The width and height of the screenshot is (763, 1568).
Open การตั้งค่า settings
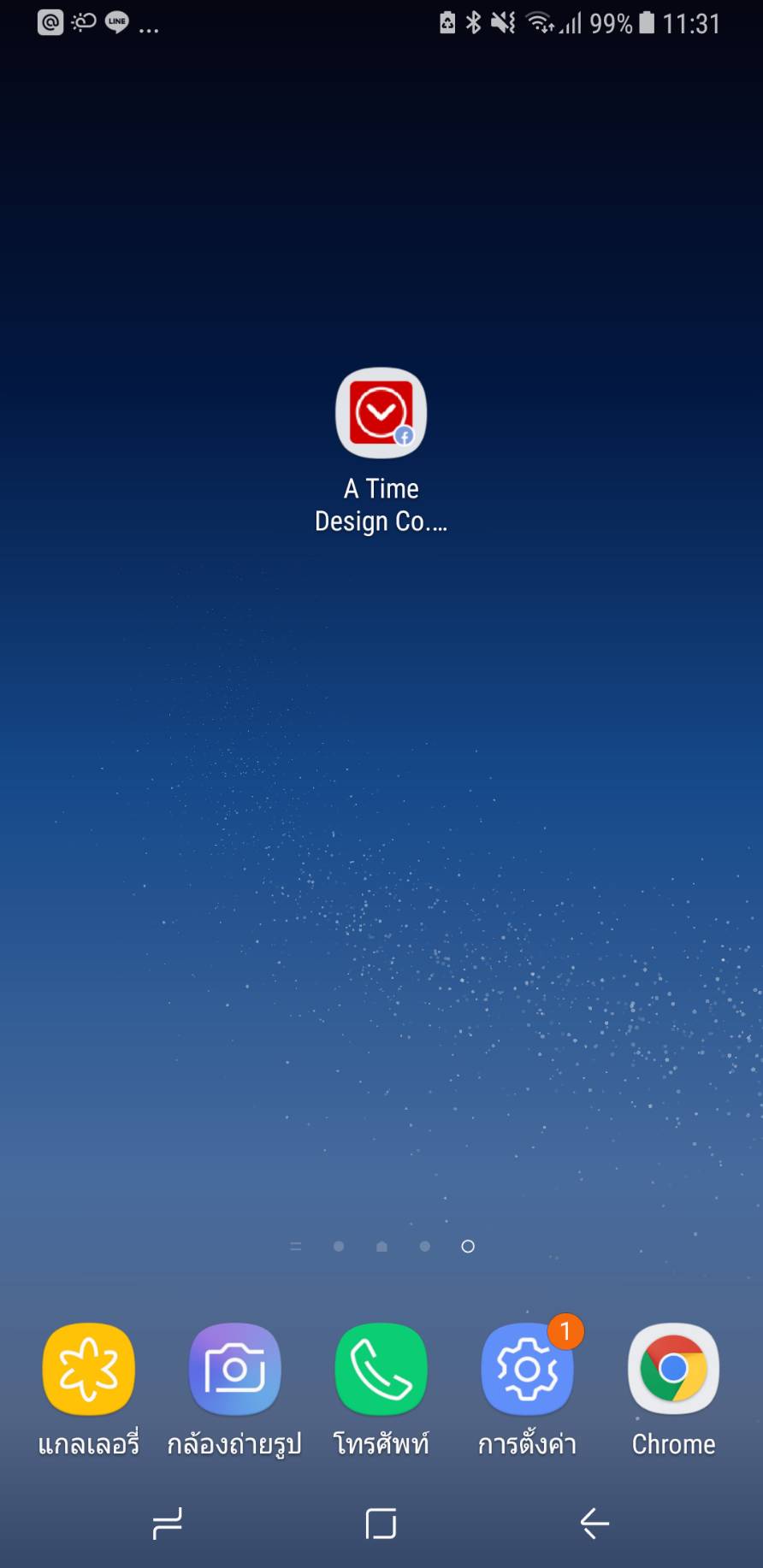527,1370
